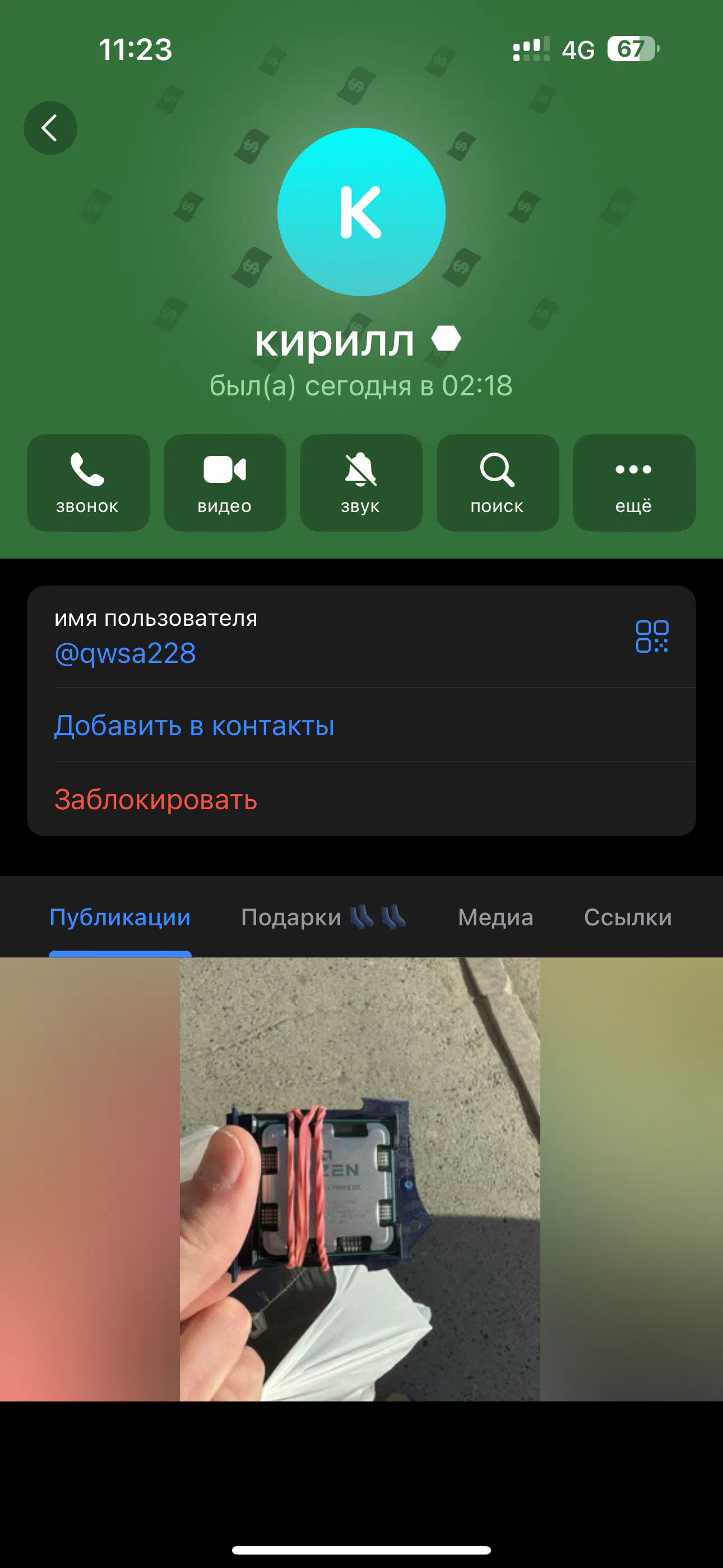Switch to the Публикации tab

pos(120,917)
